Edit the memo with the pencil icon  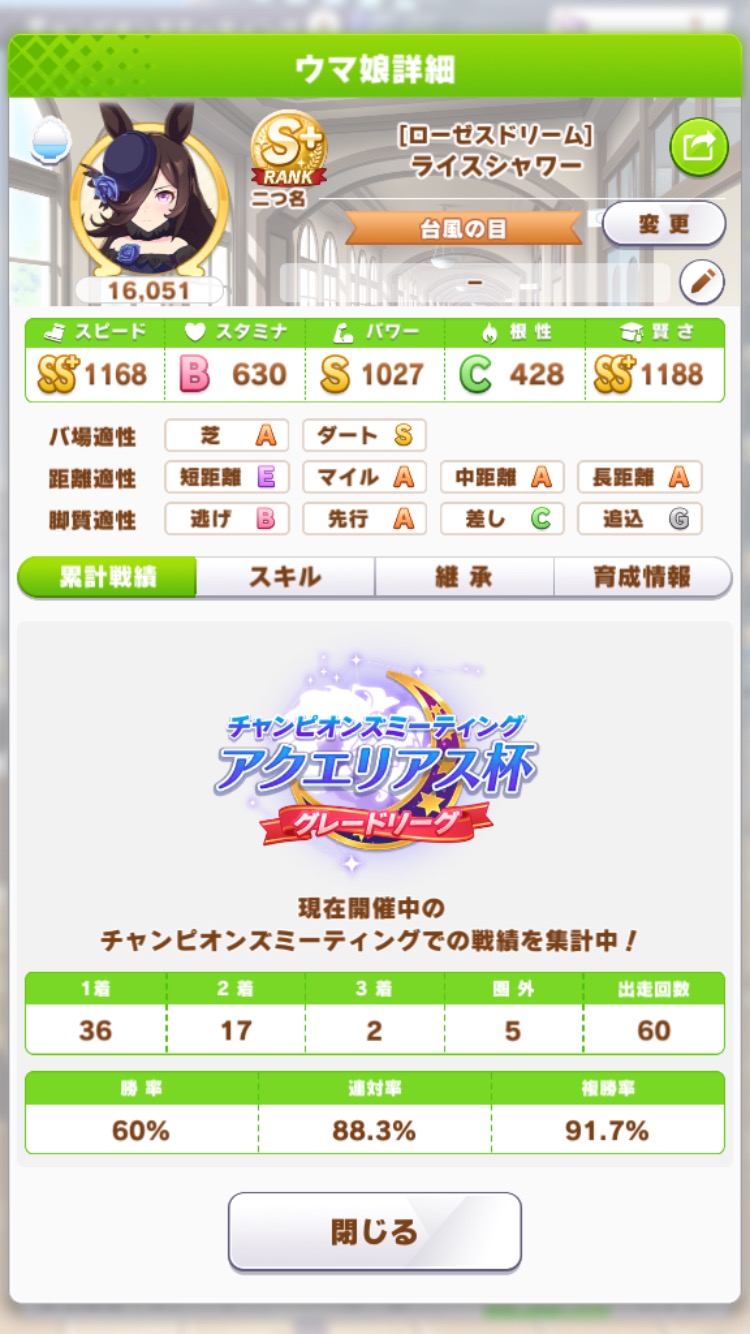point(702,283)
